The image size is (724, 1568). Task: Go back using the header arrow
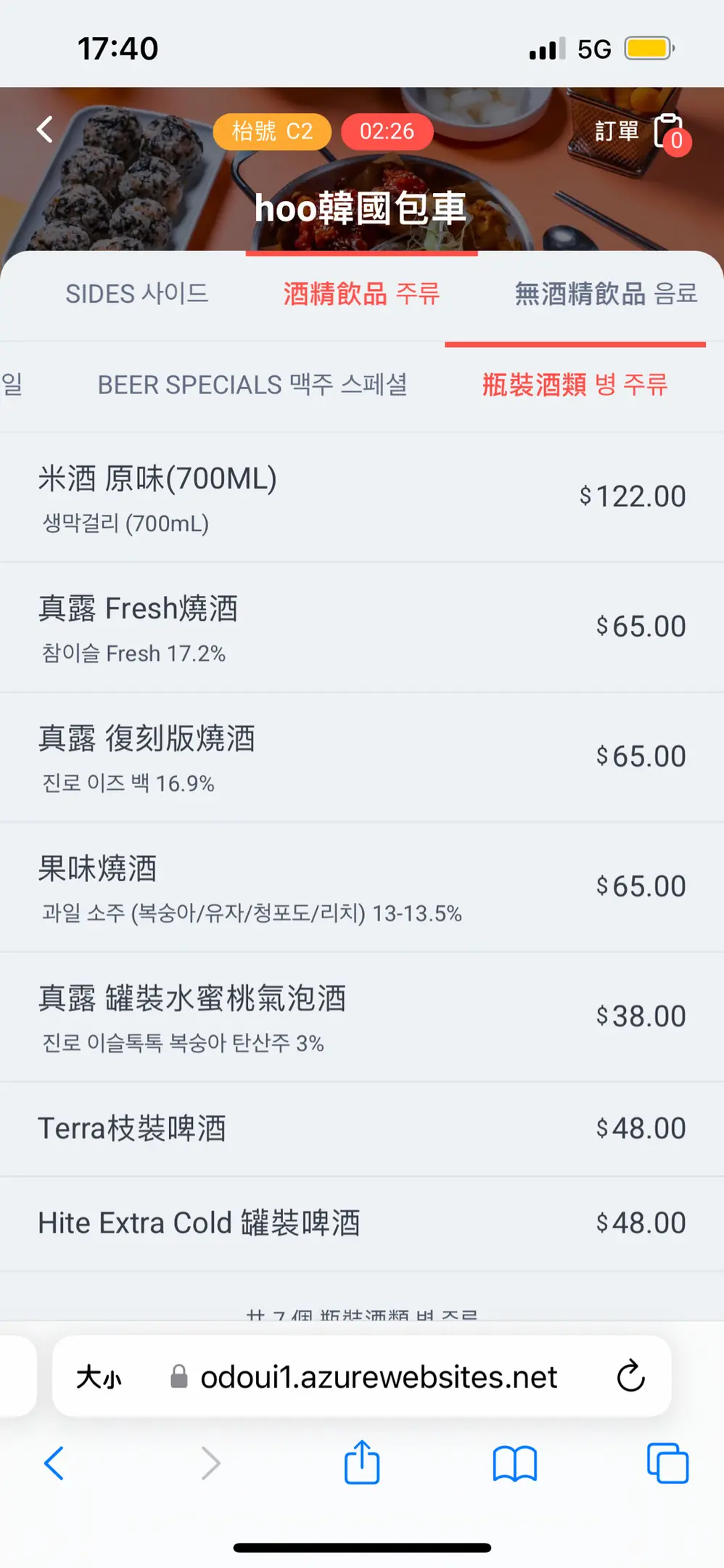(x=45, y=130)
